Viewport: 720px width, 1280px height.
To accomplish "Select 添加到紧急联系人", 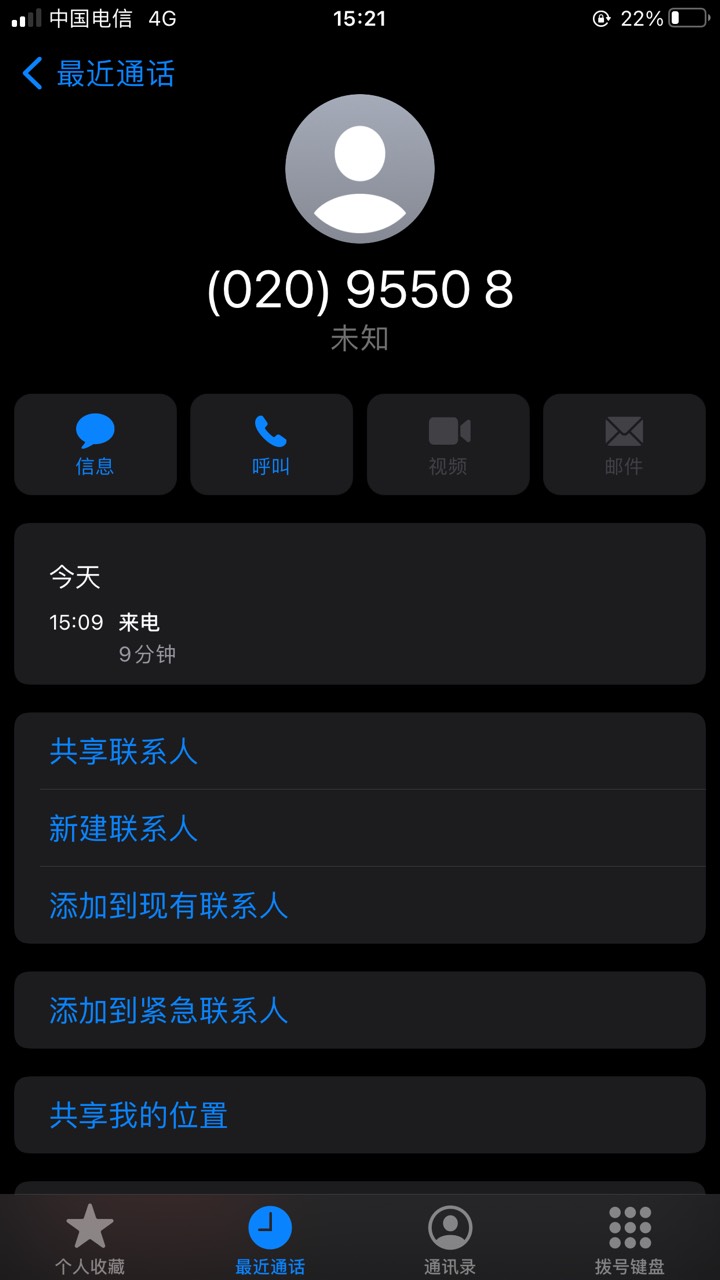I will click(x=360, y=1010).
